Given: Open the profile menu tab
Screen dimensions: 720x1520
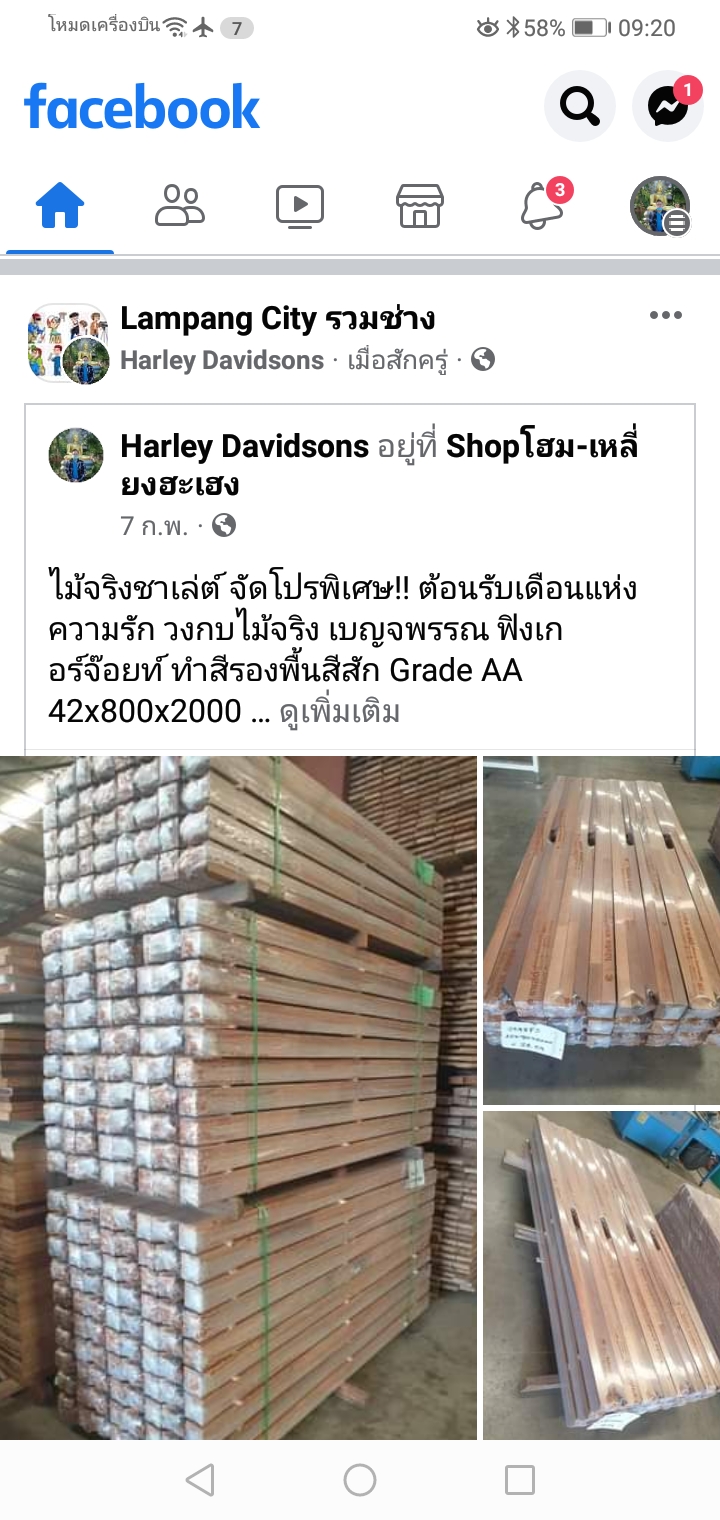Looking at the screenshot, I should click(x=660, y=206).
